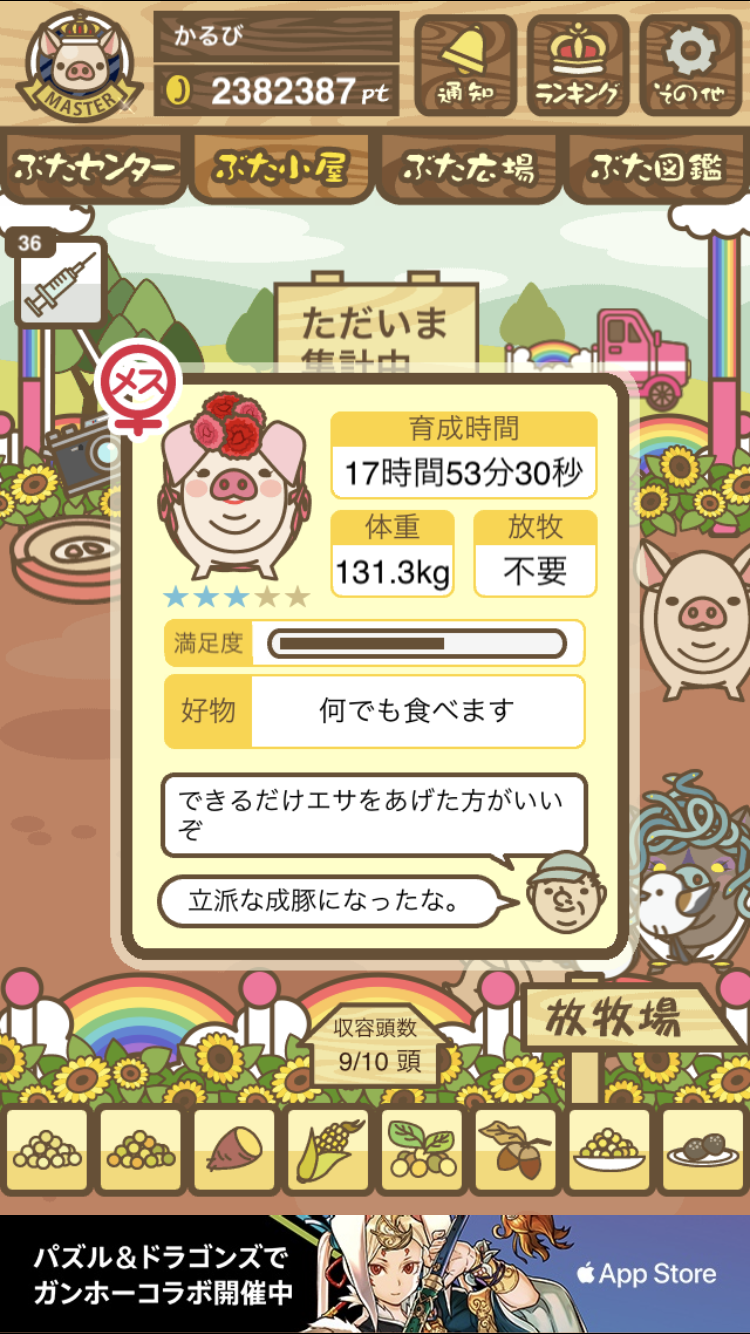This screenshot has height=1334, width=750.
Task: Select the ぶた小屋 tab
Action: pos(281,168)
